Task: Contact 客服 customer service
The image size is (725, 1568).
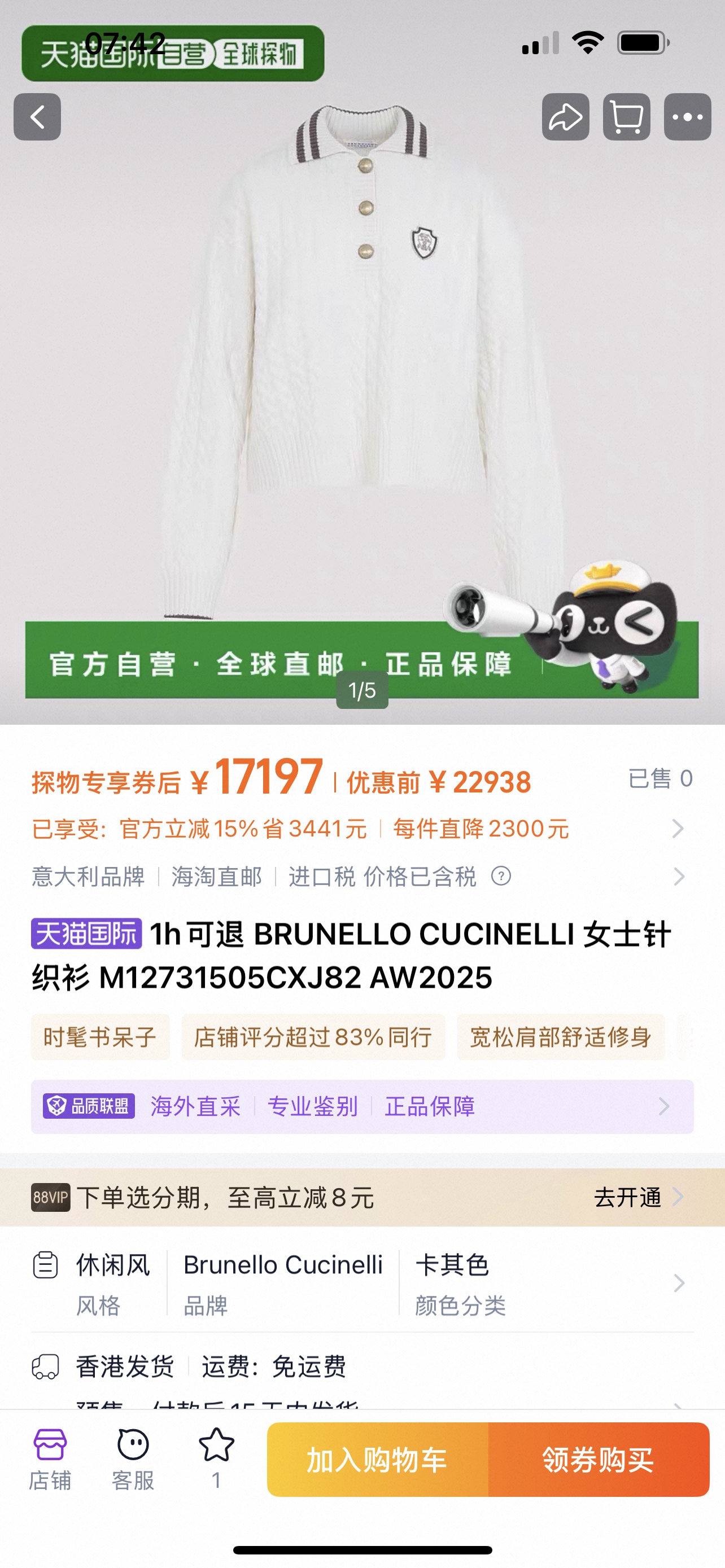Action: tap(133, 1460)
